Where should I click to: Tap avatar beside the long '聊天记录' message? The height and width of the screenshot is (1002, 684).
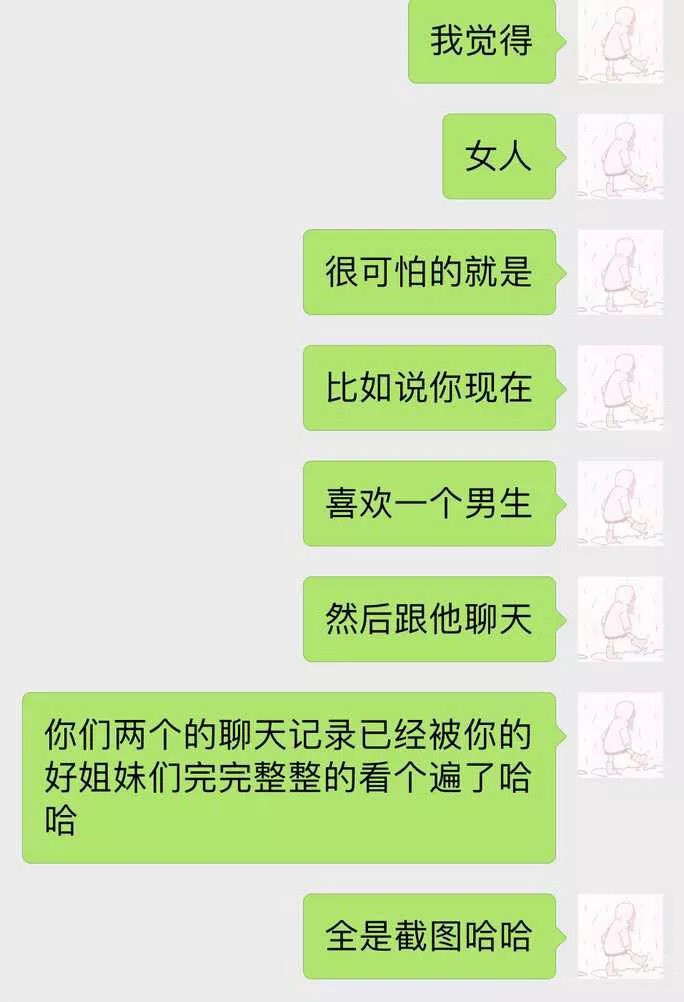(x=620, y=735)
